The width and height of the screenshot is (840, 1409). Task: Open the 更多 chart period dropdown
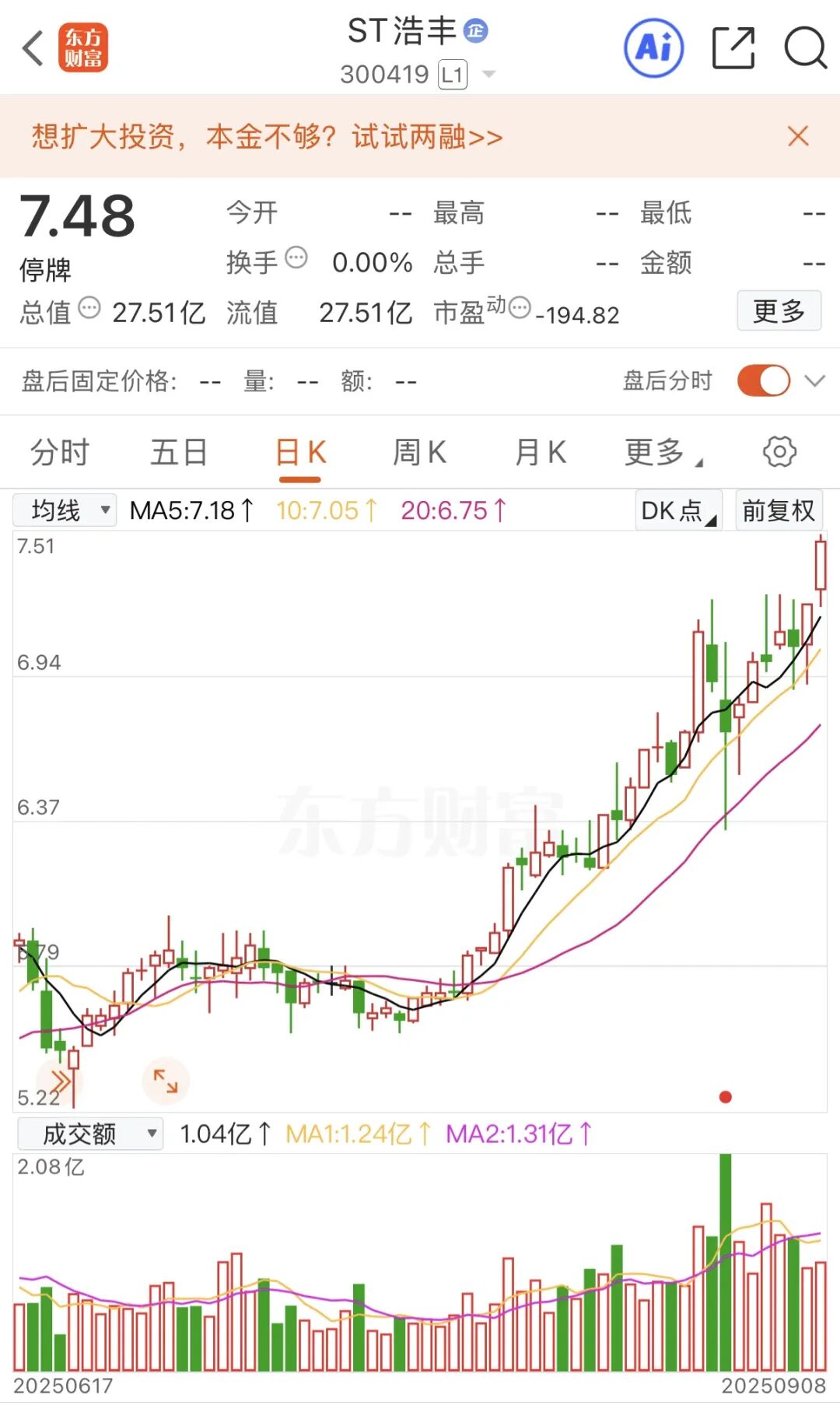[x=663, y=452]
